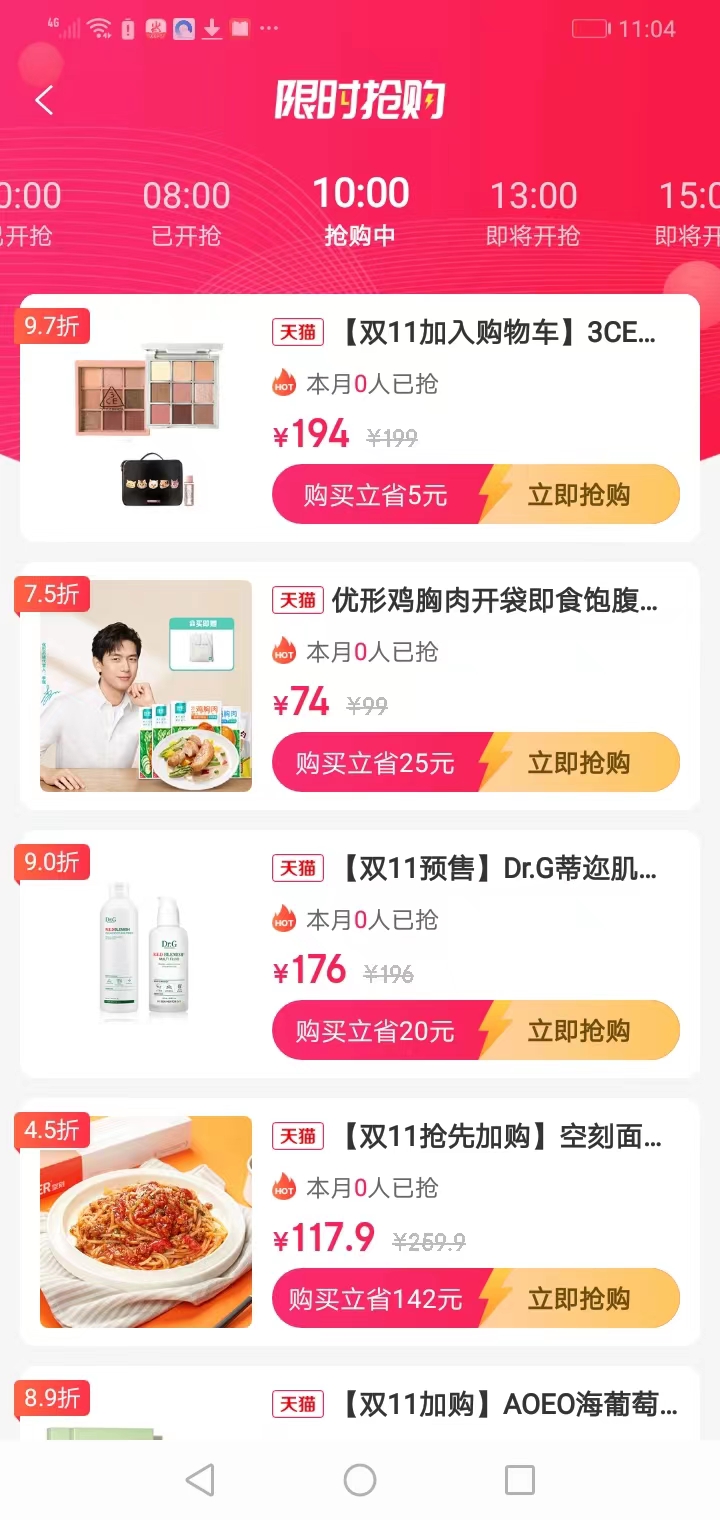This screenshot has width=720, height=1520.
Task: Tap the 9.7折 discount badge on the first product
Action: (51, 327)
